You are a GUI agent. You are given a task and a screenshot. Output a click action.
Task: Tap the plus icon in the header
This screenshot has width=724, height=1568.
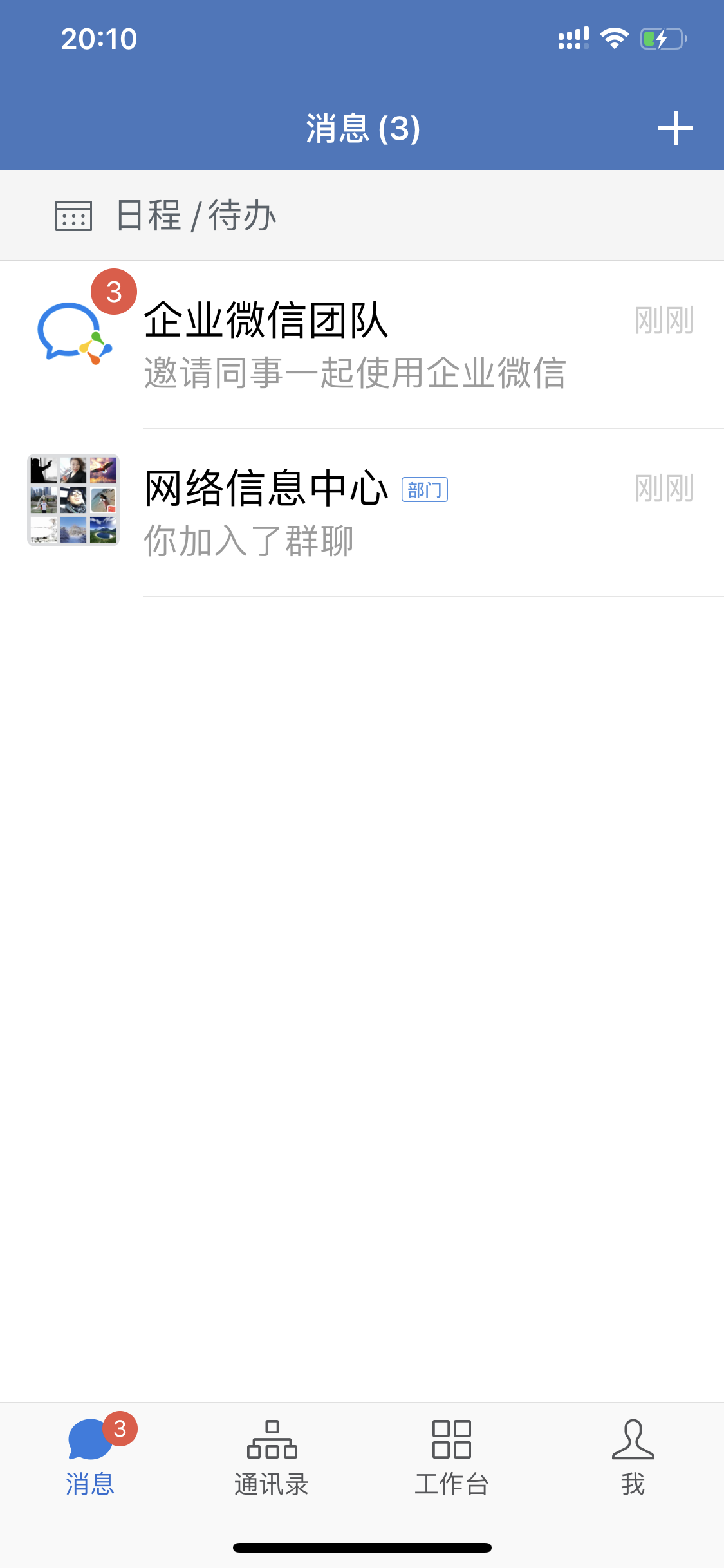[x=675, y=128]
